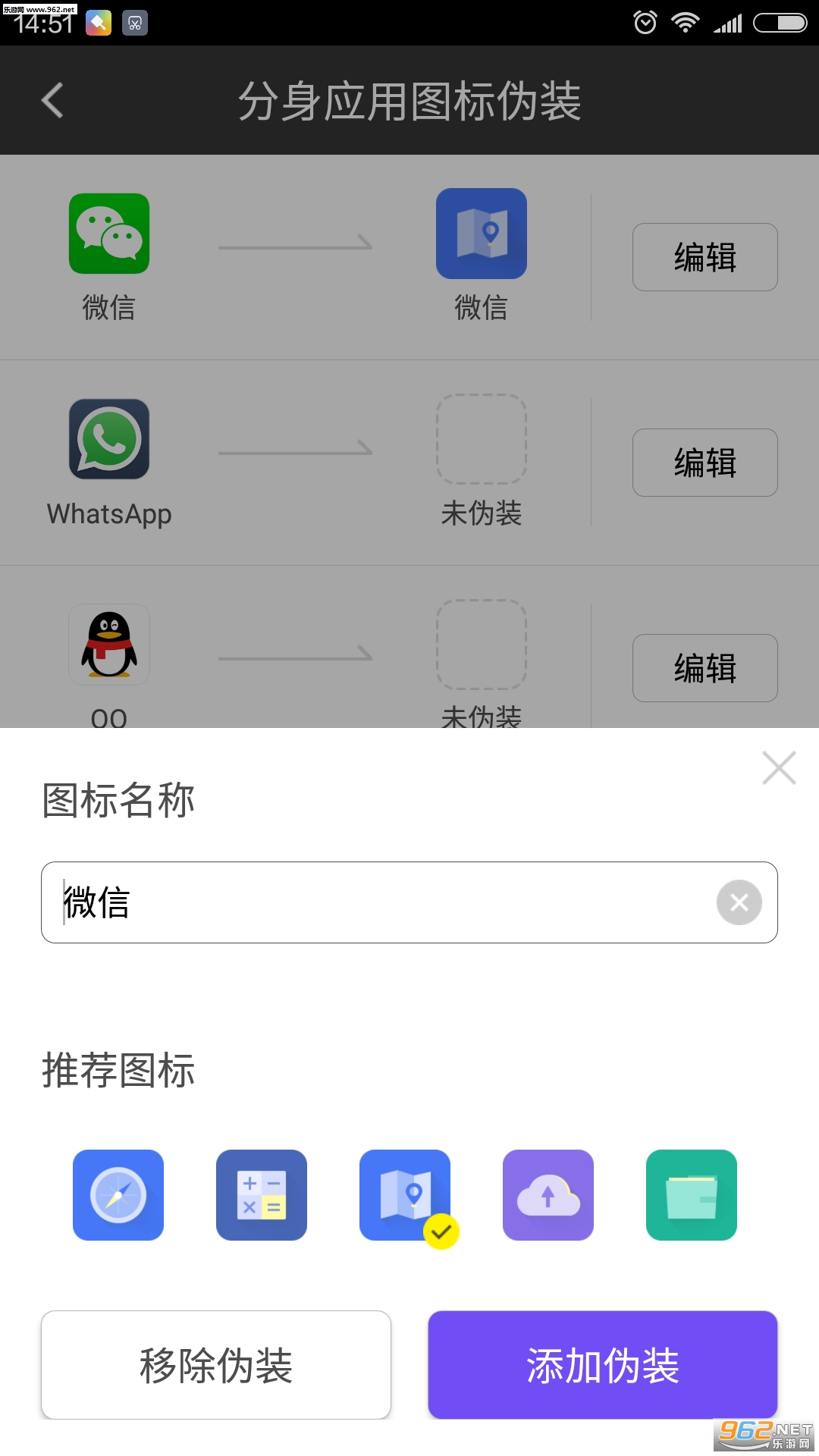Pick the map recommended icon
This screenshot has height=1456, width=819.
tap(405, 1195)
